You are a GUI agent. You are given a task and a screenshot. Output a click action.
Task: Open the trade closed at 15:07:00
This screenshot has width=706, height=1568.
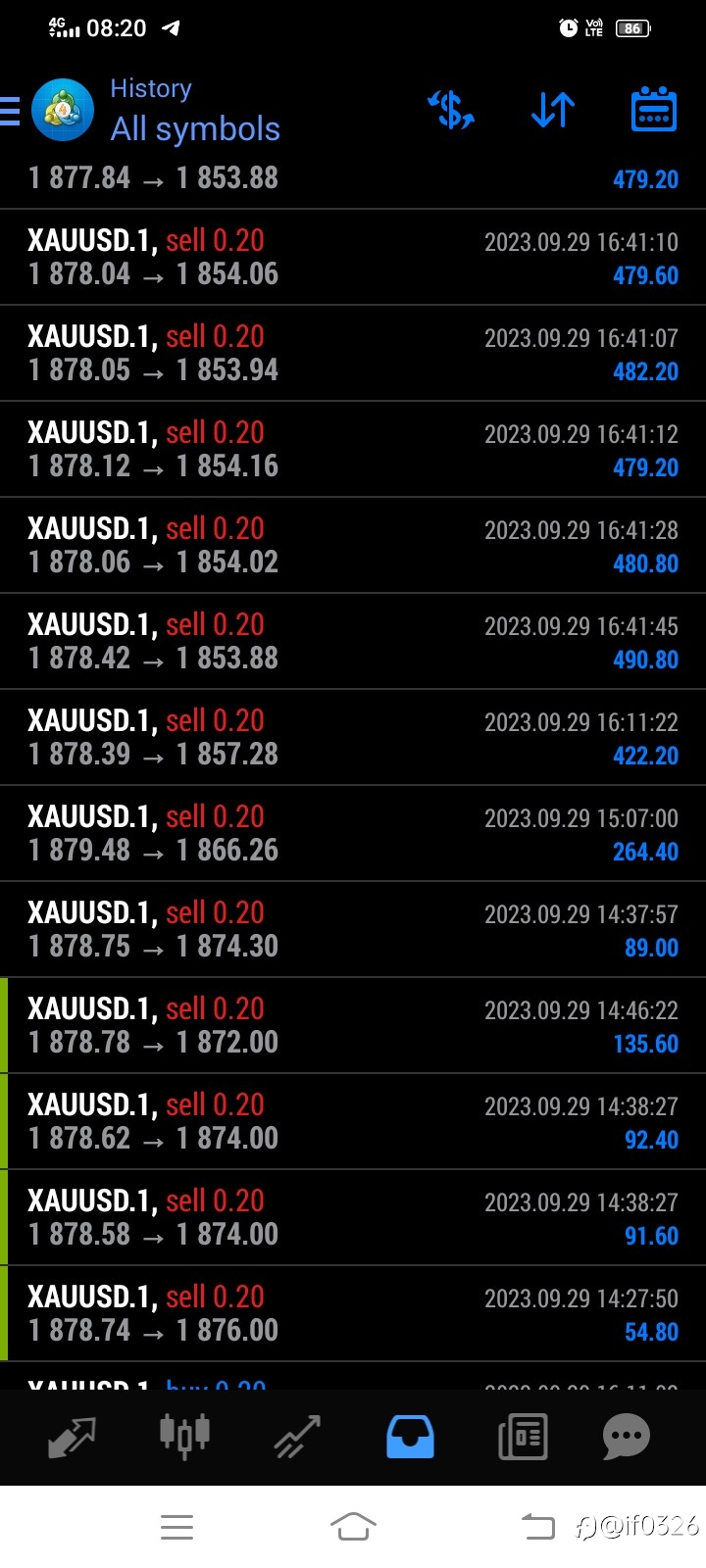[x=353, y=833]
